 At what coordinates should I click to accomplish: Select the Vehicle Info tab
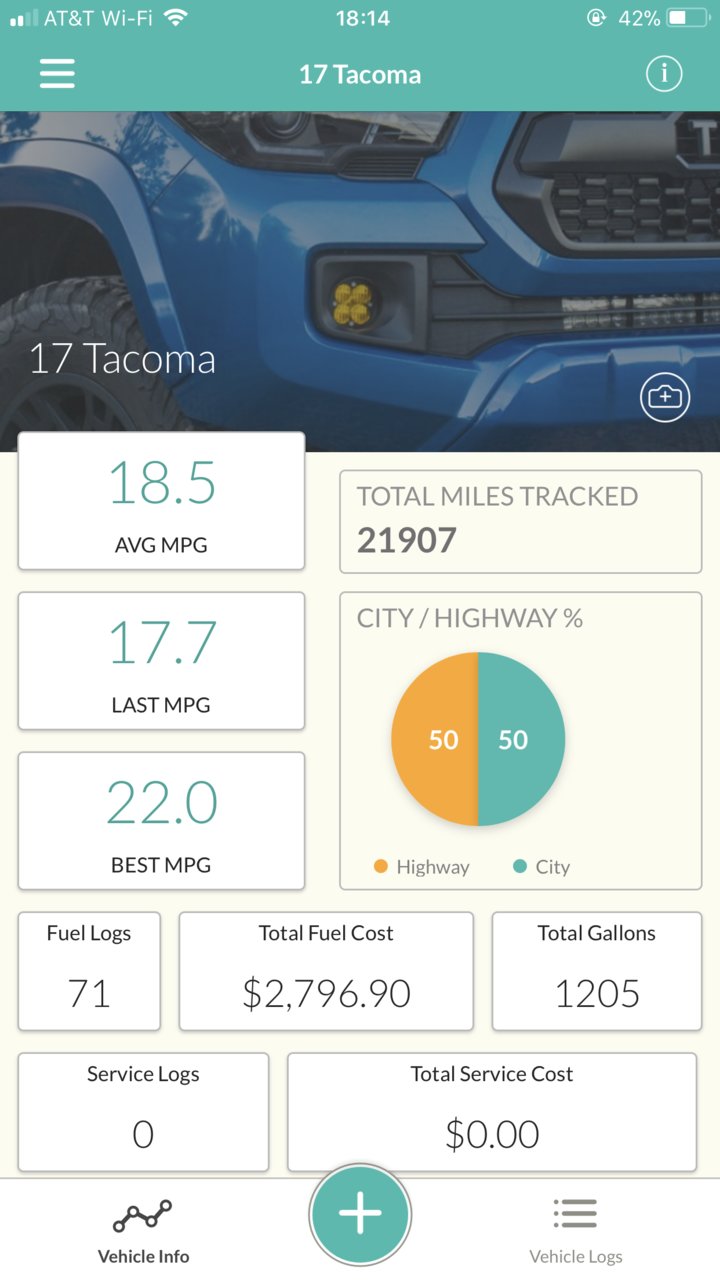pyautogui.click(x=143, y=1231)
